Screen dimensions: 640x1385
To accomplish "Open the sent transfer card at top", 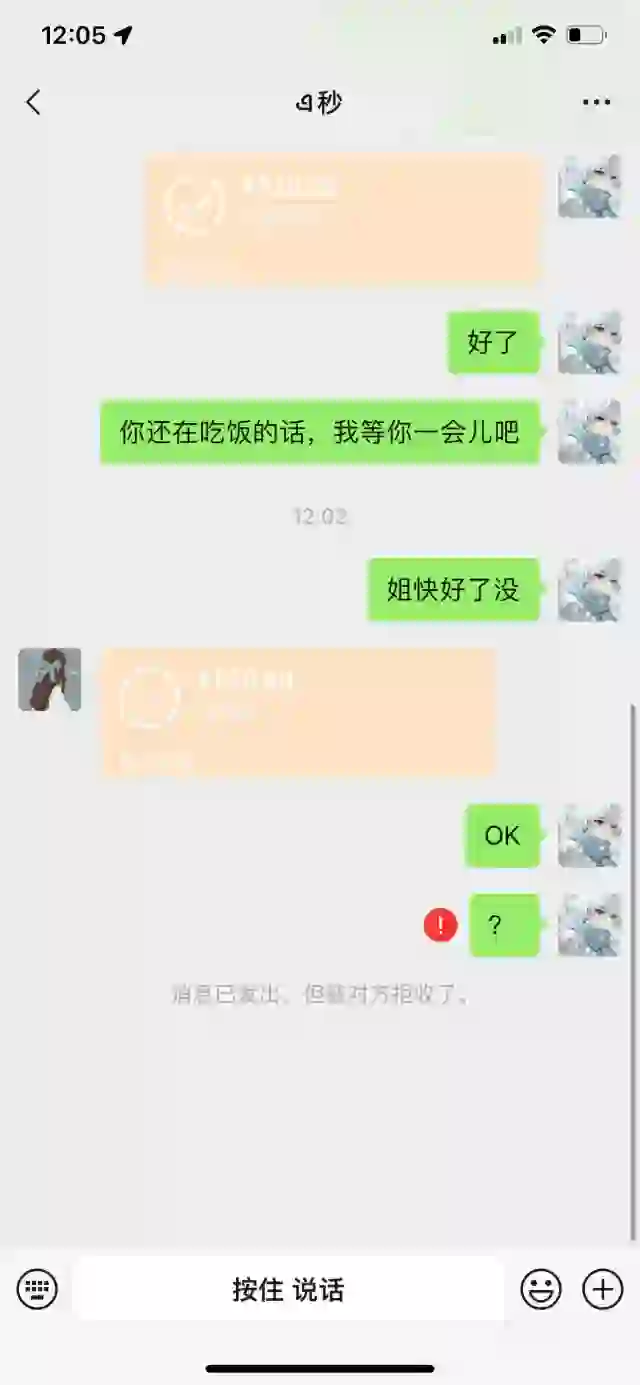I will click(342, 219).
